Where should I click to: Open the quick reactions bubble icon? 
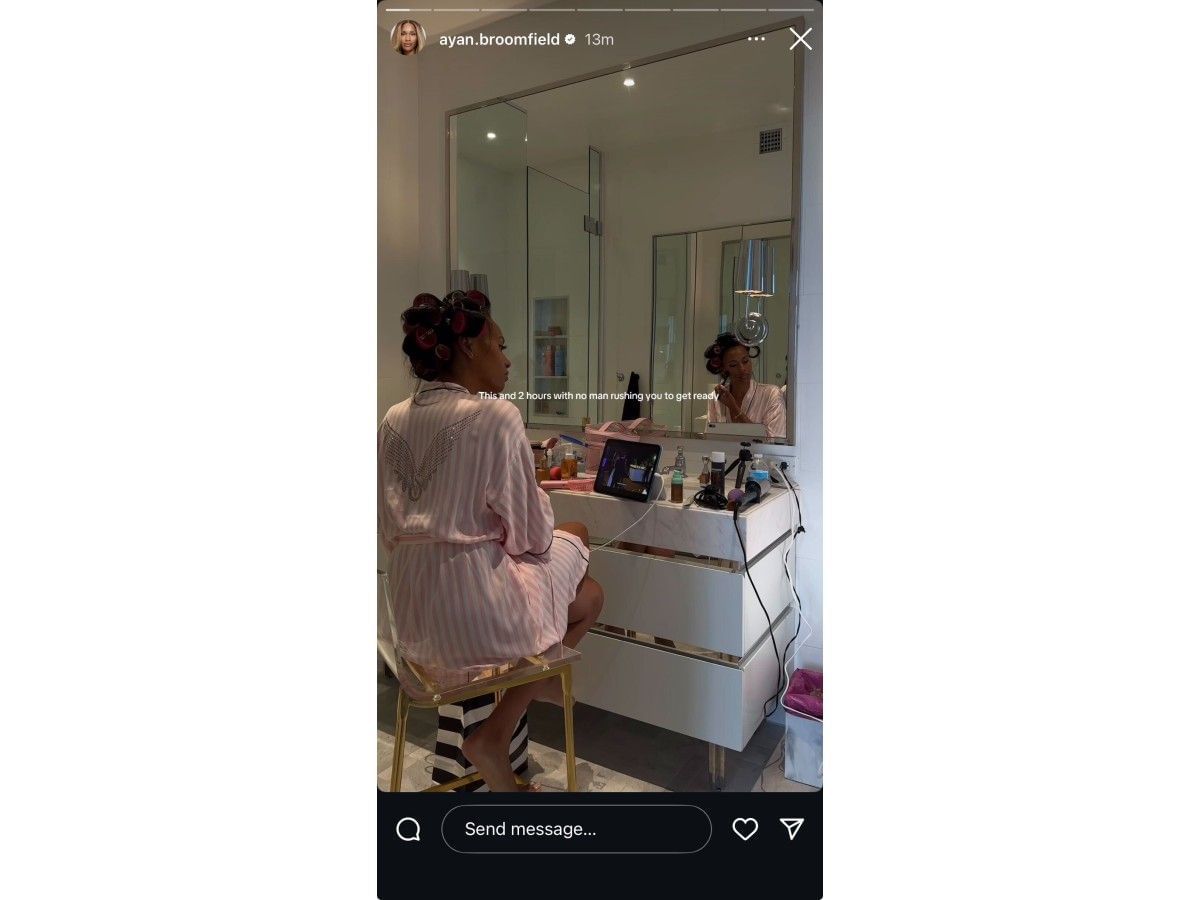[x=408, y=829]
